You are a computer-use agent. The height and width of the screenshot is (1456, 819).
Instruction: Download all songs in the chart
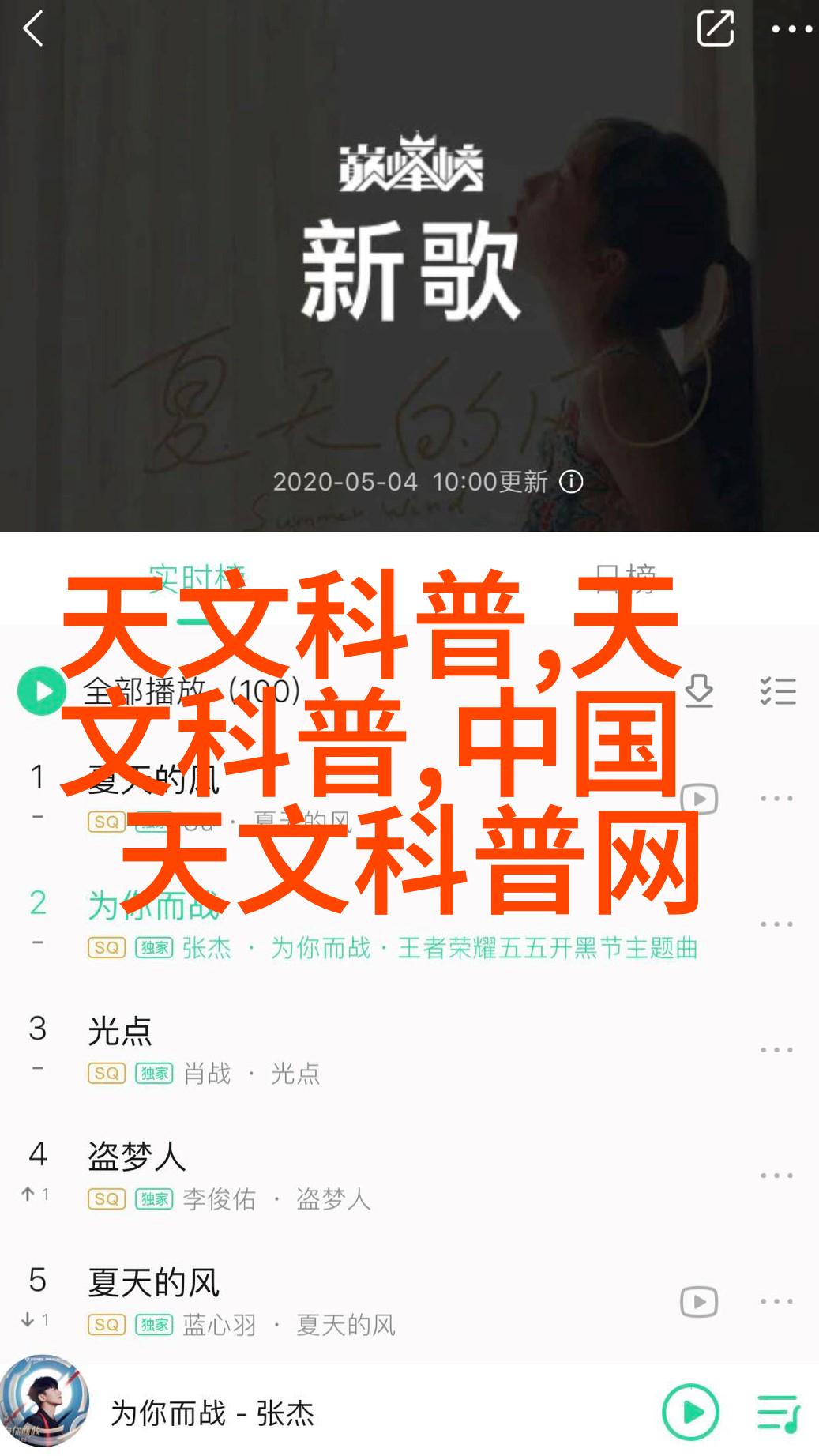pyautogui.click(x=698, y=690)
